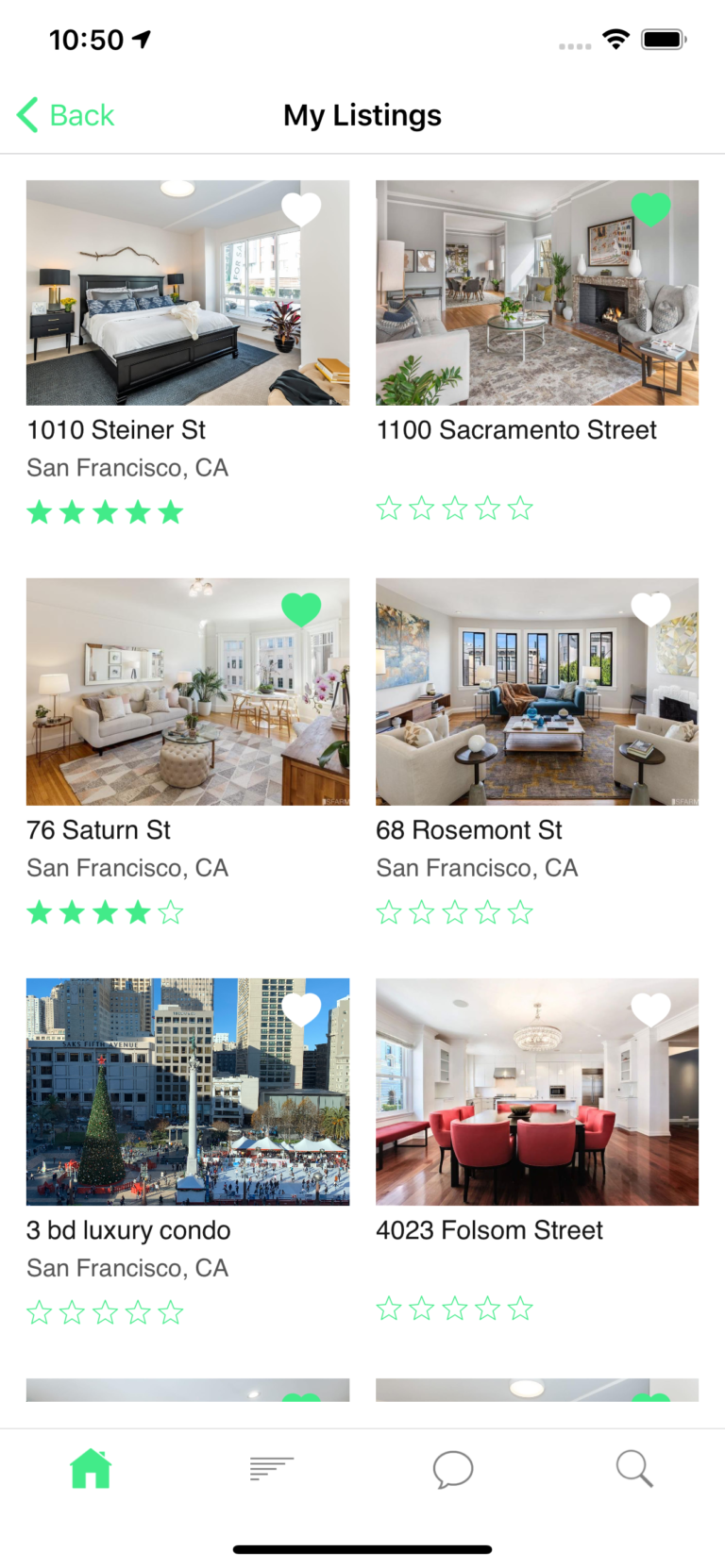Image resolution: width=725 pixels, height=1568 pixels.
Task: Open the filter list icon at the bottom
Action: 271,1469
